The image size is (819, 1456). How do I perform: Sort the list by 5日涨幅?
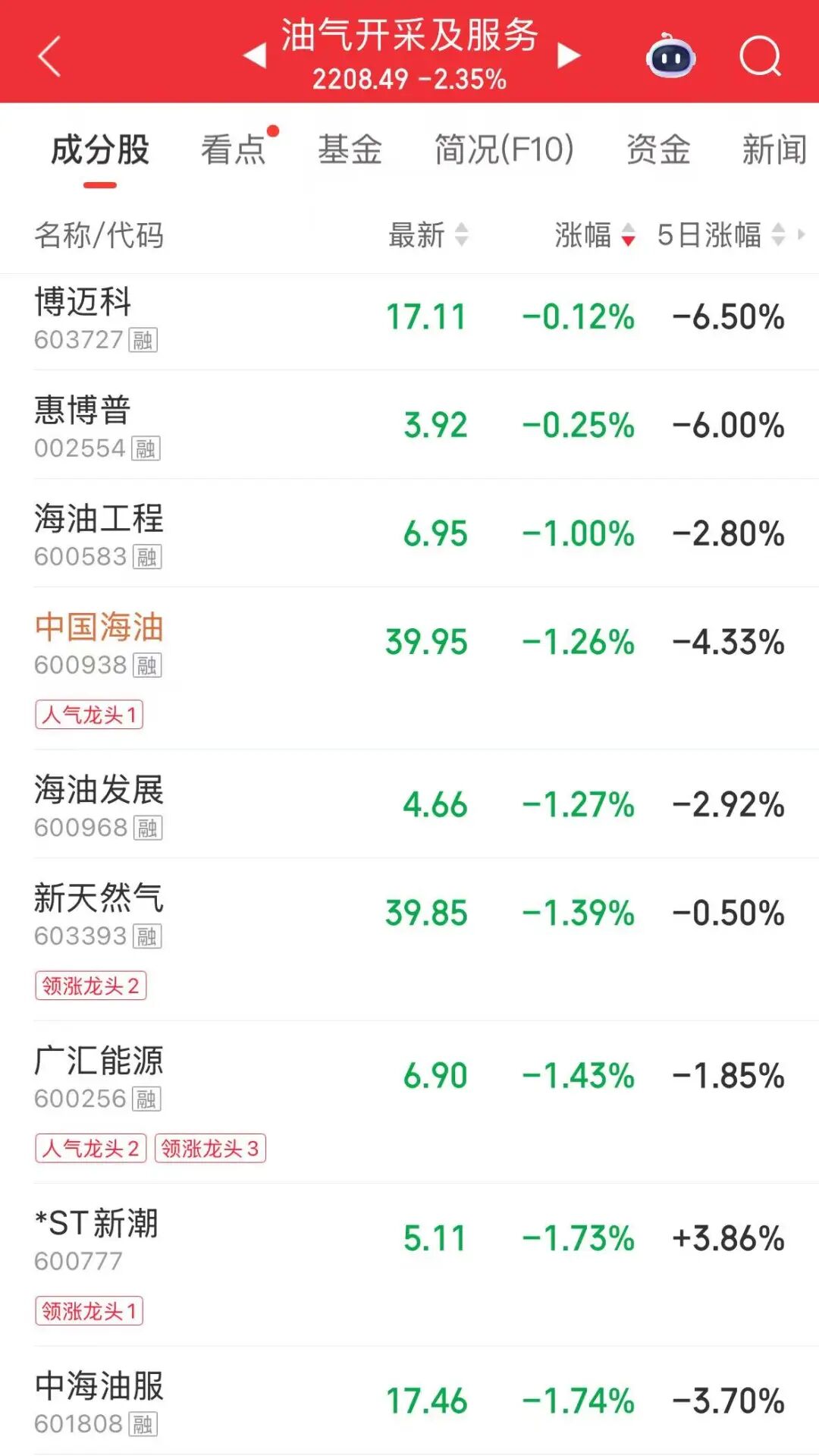coord(720,235)
